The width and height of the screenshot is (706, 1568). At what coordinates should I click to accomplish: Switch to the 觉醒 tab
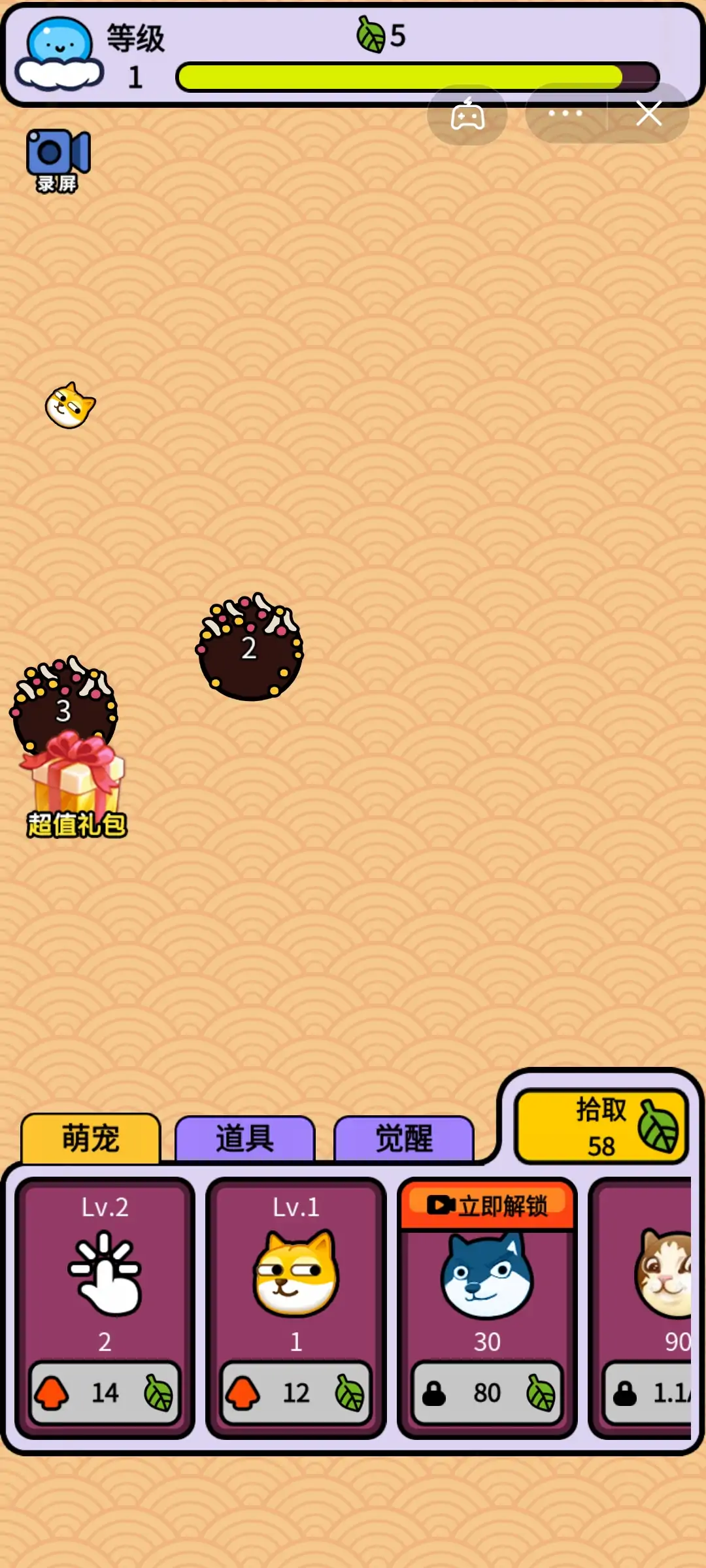point(404,1139)
